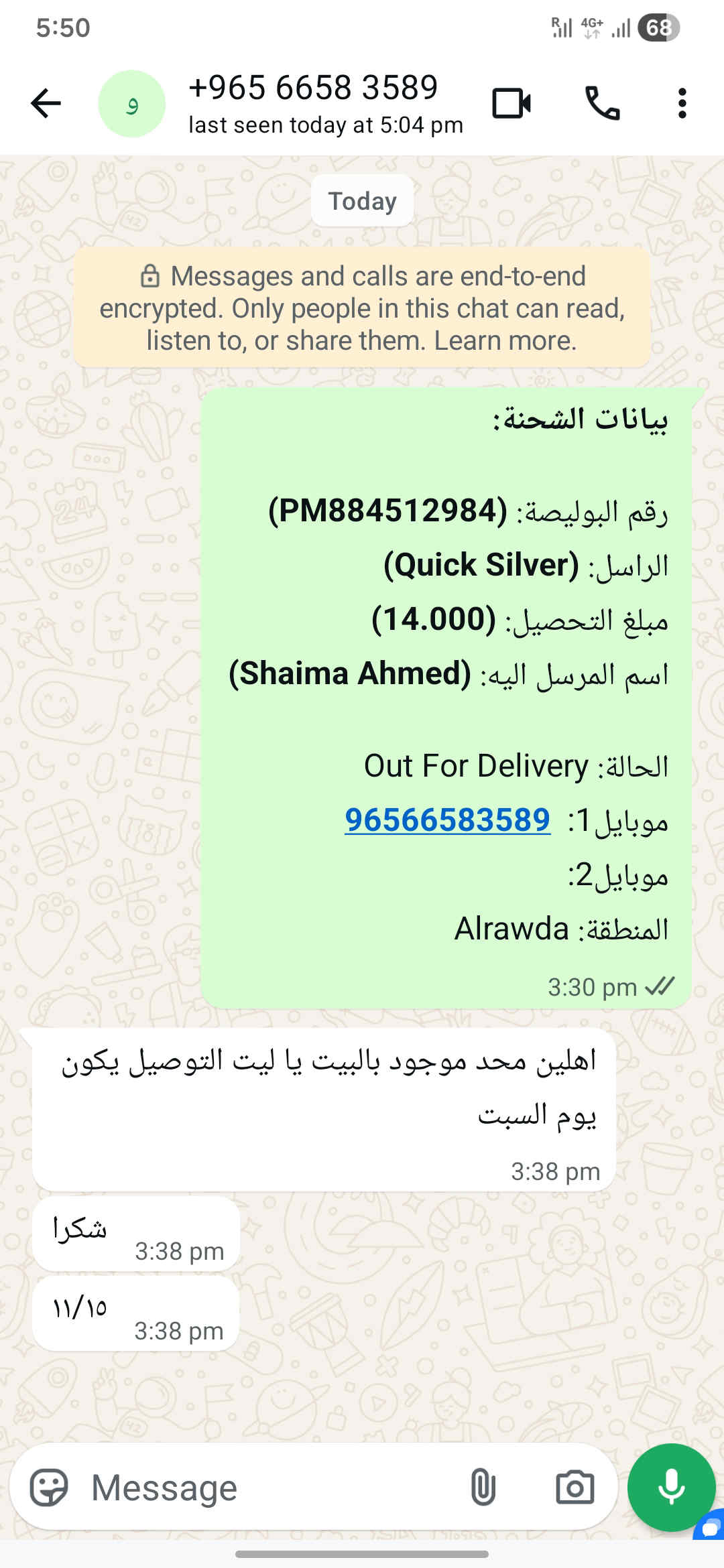724x1568 pixels.
Task: Go back to the chats list
Action: pyautogui.click(x=46, y=104)
